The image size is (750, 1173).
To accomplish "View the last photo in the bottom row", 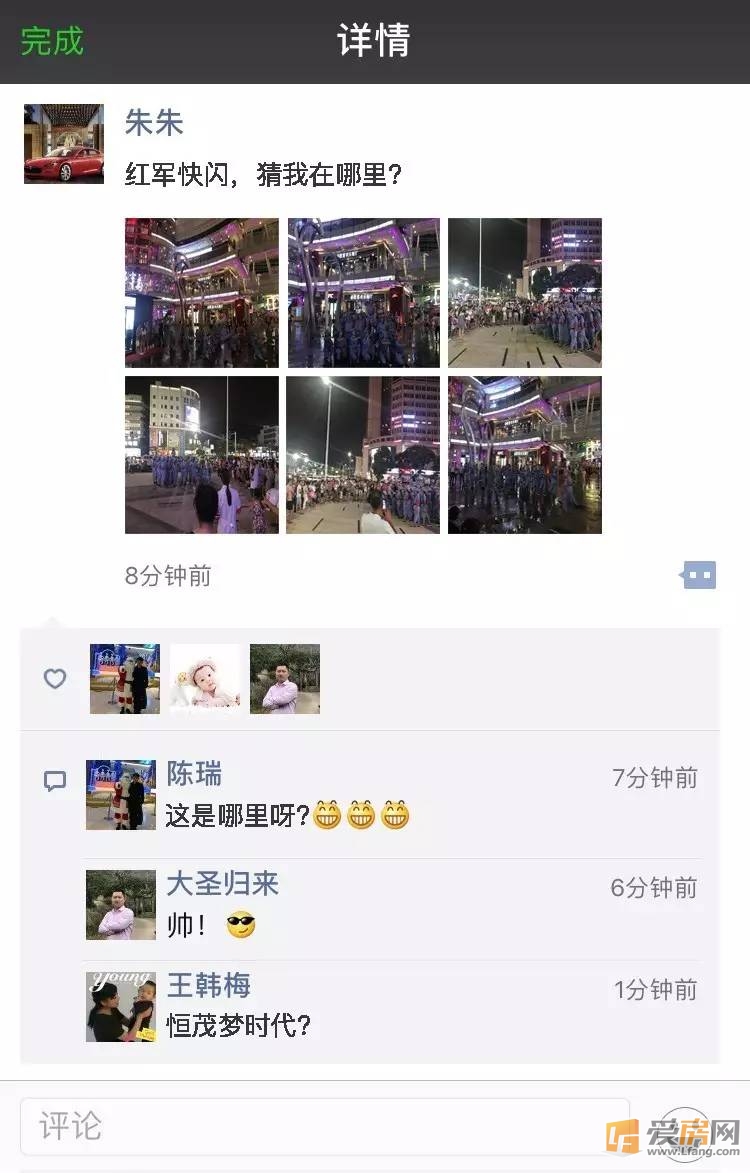I will pos(525,454).
